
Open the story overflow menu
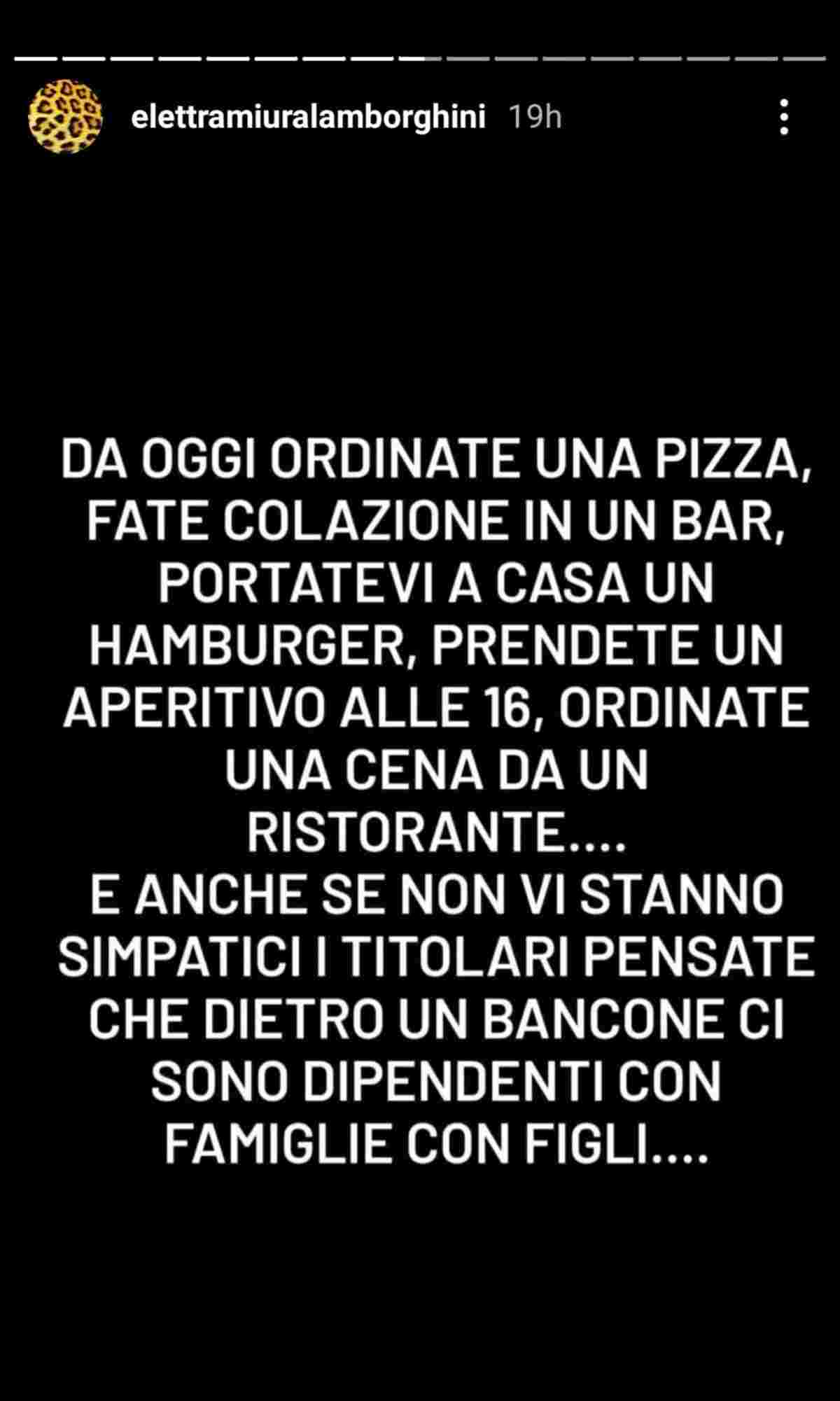pos(784,117)
